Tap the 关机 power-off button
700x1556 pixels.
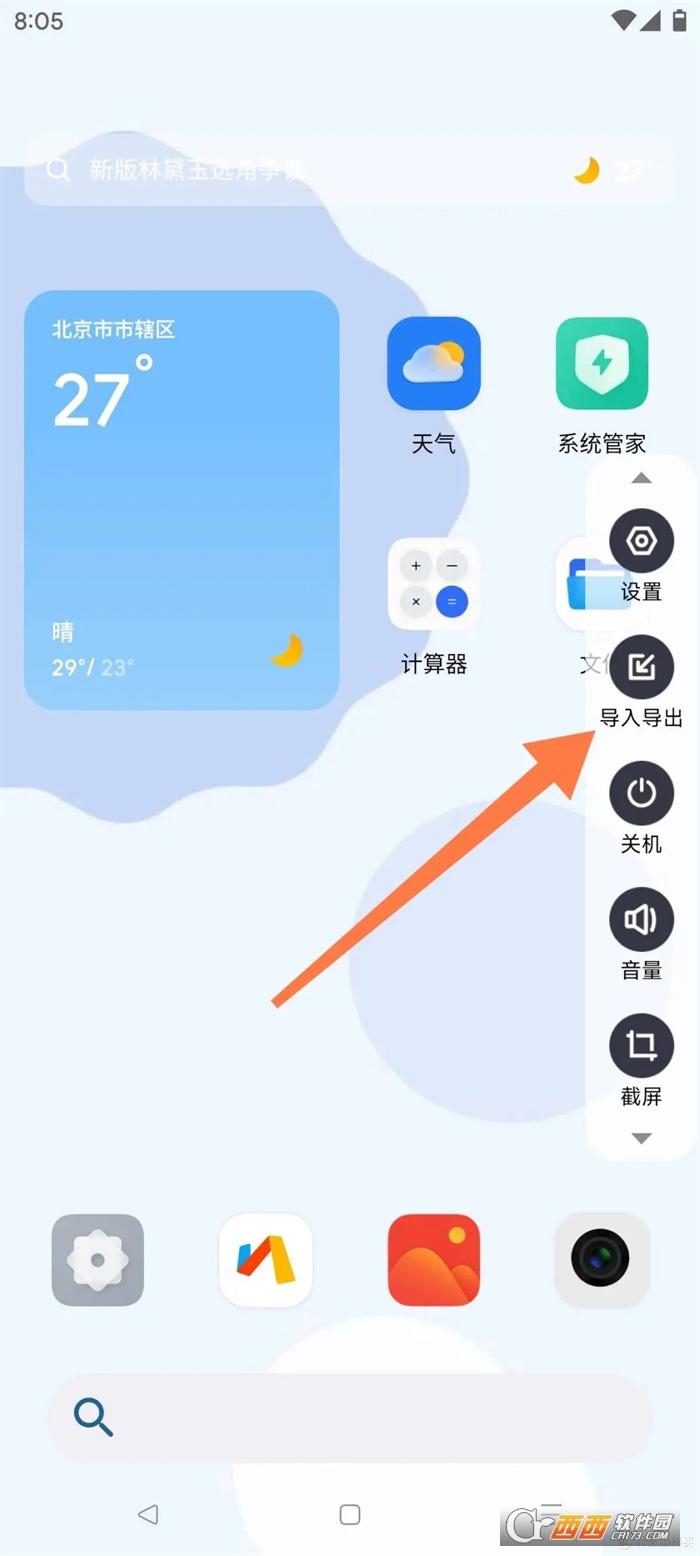tap(641, 793)
